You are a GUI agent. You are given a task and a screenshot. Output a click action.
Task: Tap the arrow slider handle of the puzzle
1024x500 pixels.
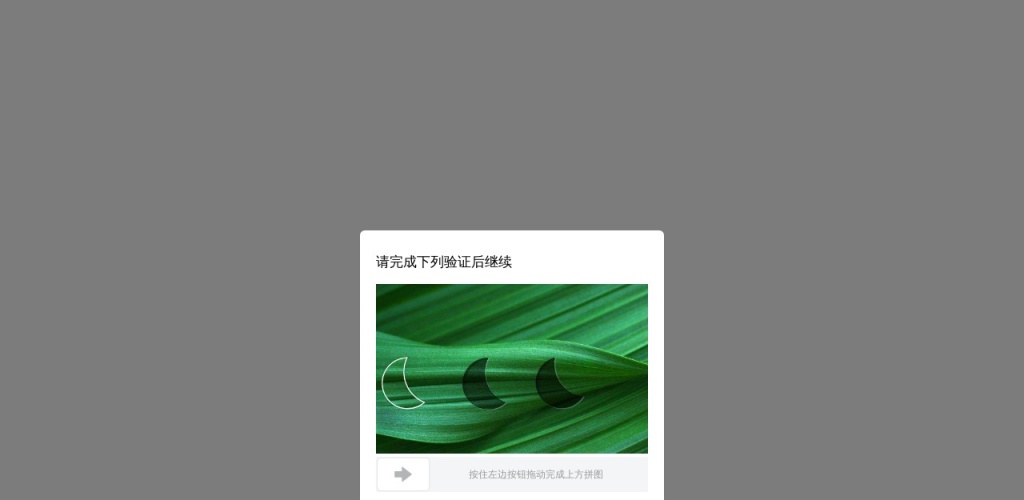tap(403, 474)
